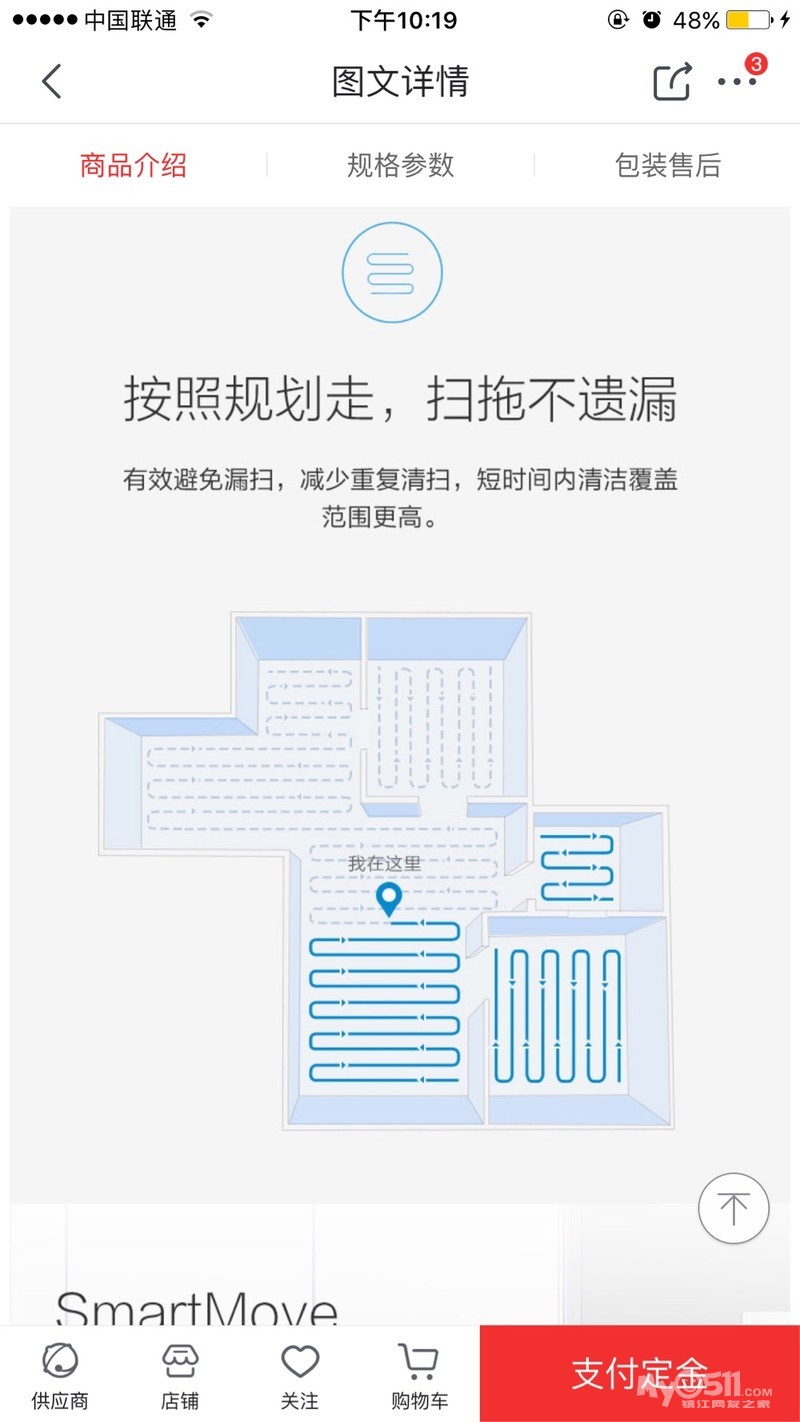Contact the 供应商
800x1422 pixels.
click(x=60, y=1375)
